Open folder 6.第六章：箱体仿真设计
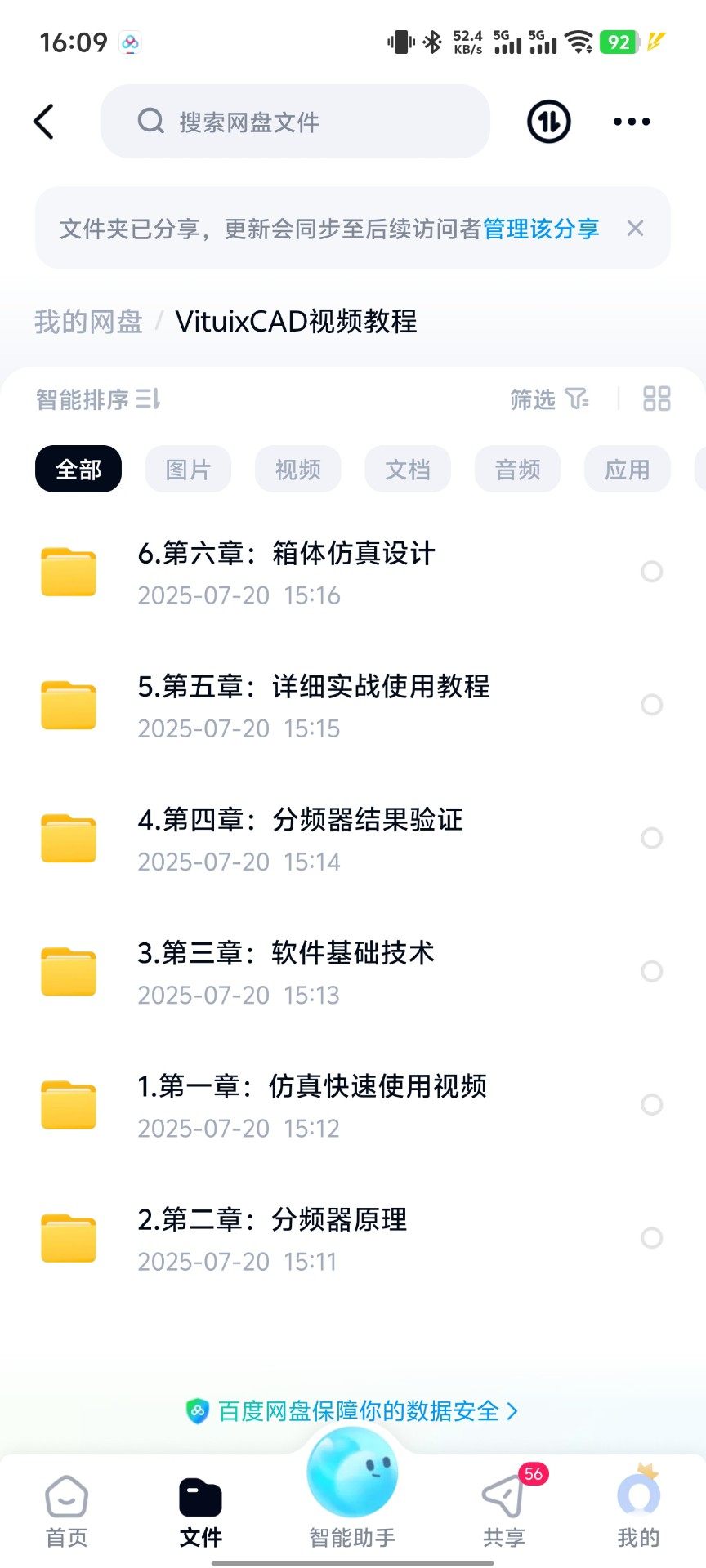Image resolution: width=706 pixels, height=1568 pixels. (x=286, y=572)
